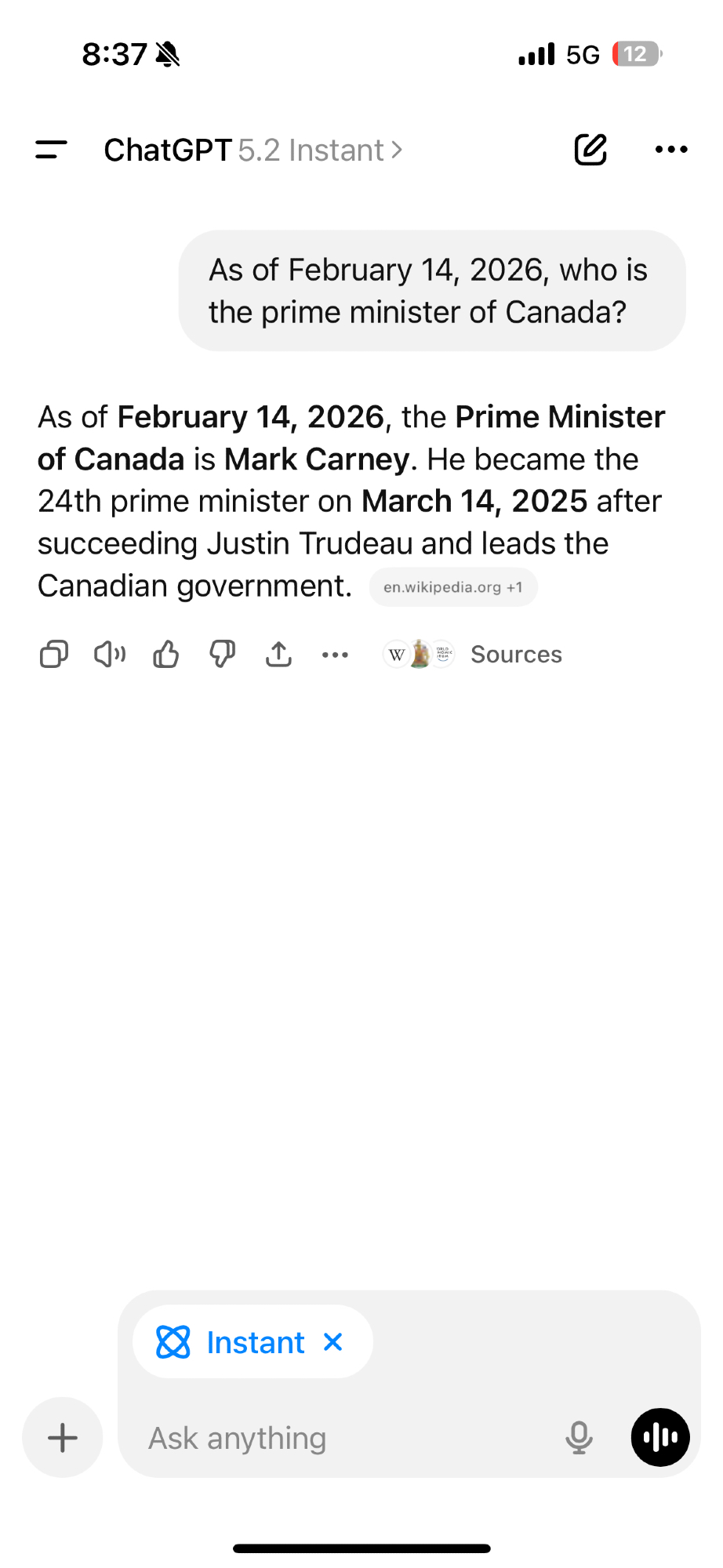This screenshot has height=1568, width=723.
Task: Open the en.wikipedia.org citation chip
Action: click(x=452, y=587)
